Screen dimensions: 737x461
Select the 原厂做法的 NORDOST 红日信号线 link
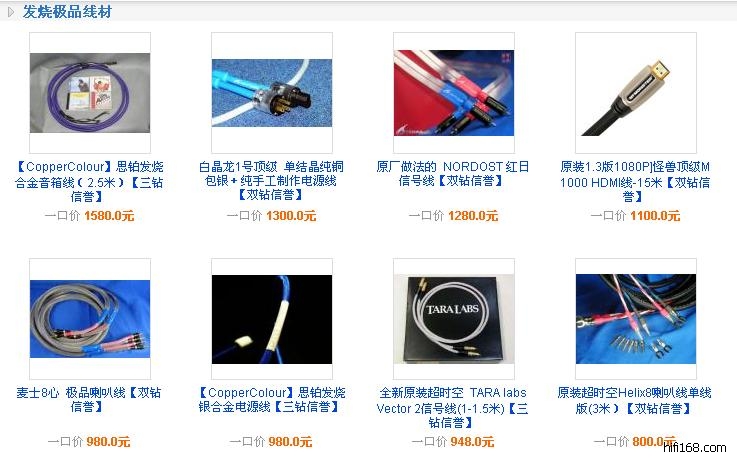(x=453, y=174)
